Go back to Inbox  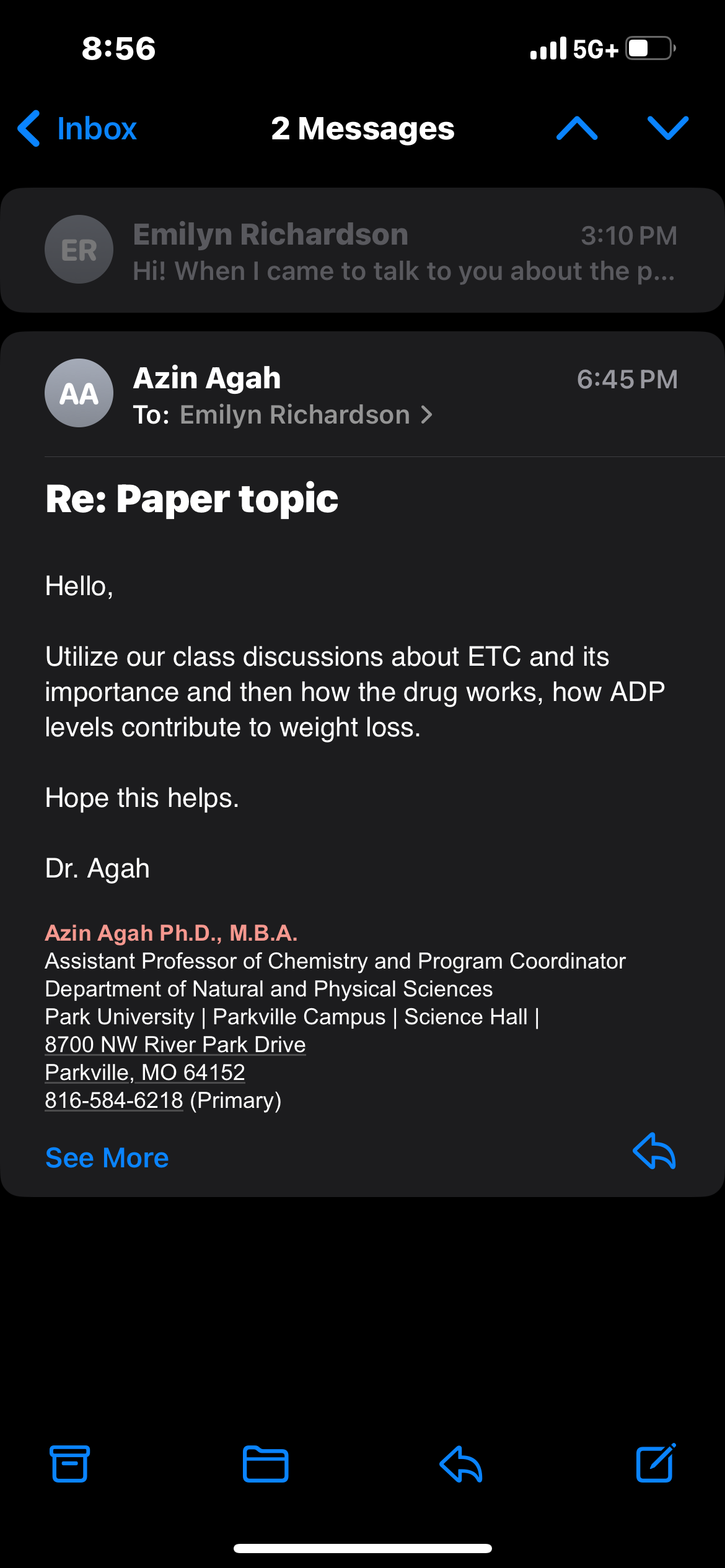(x=77, y=129)
